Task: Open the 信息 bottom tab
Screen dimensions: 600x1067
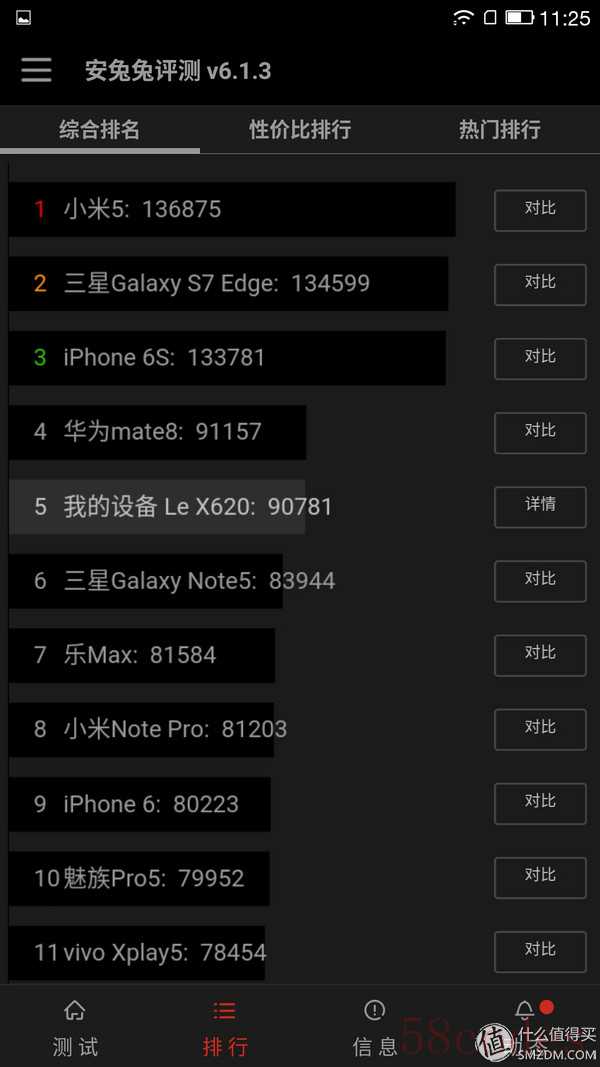Action: (375, 1026)
